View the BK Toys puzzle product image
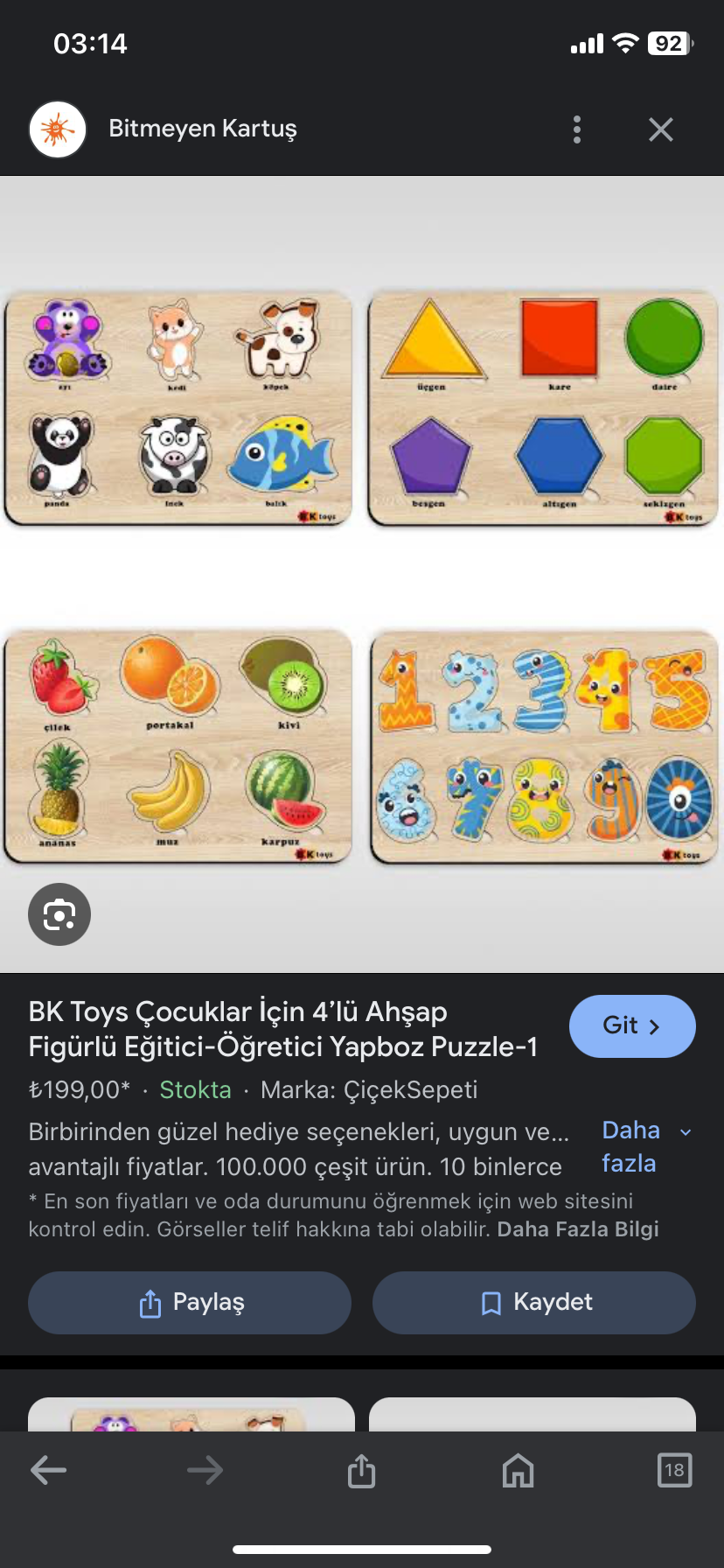724x1568 pixels. coord(362,577)
